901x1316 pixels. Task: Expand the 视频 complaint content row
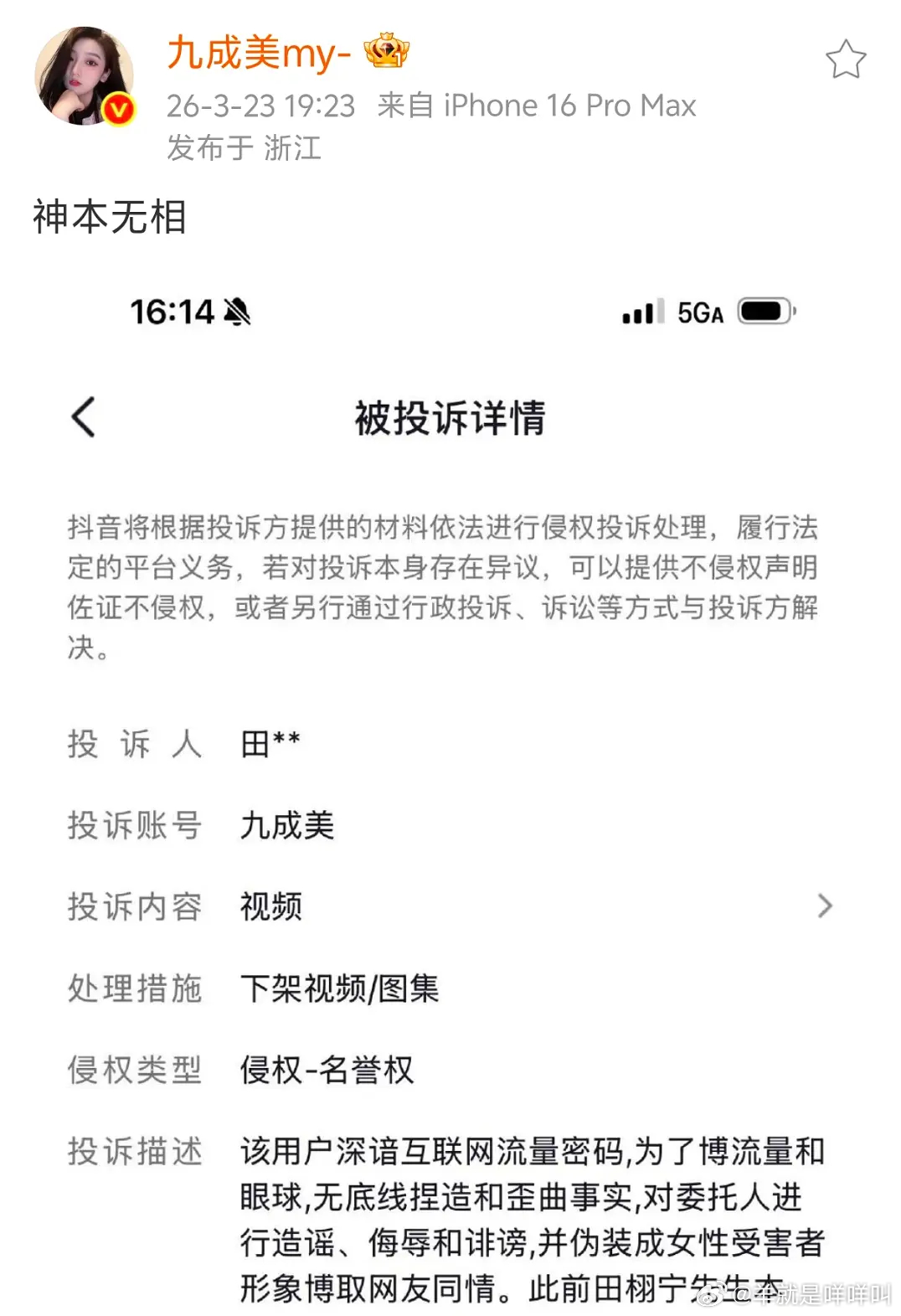tap(270, 906)
